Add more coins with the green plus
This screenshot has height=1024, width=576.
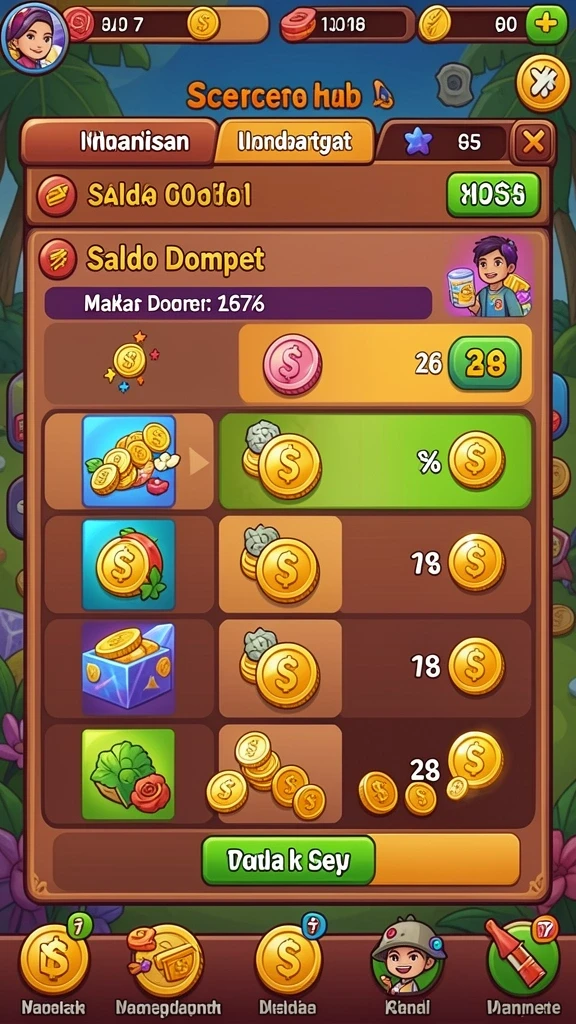(x=547, y=25)
